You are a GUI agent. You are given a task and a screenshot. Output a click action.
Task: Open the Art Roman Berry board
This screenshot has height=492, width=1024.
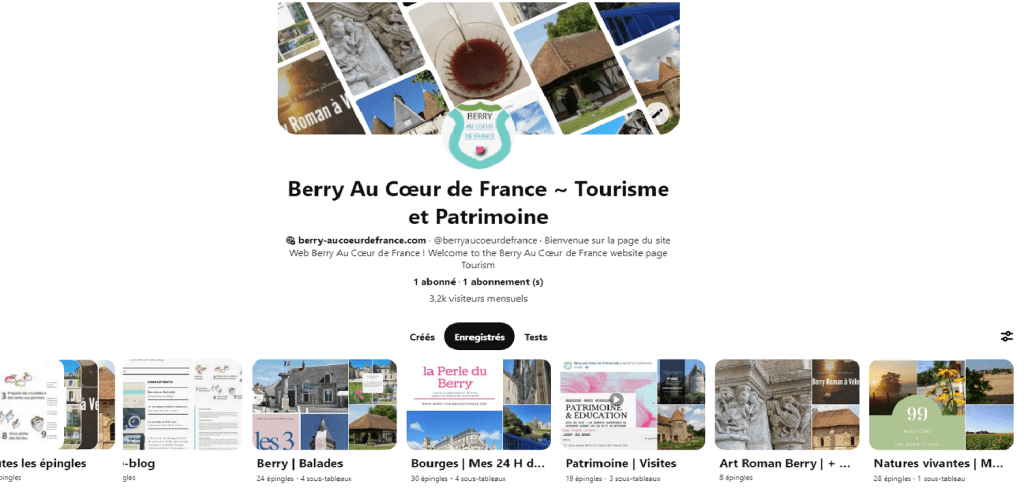pos(786,405)
